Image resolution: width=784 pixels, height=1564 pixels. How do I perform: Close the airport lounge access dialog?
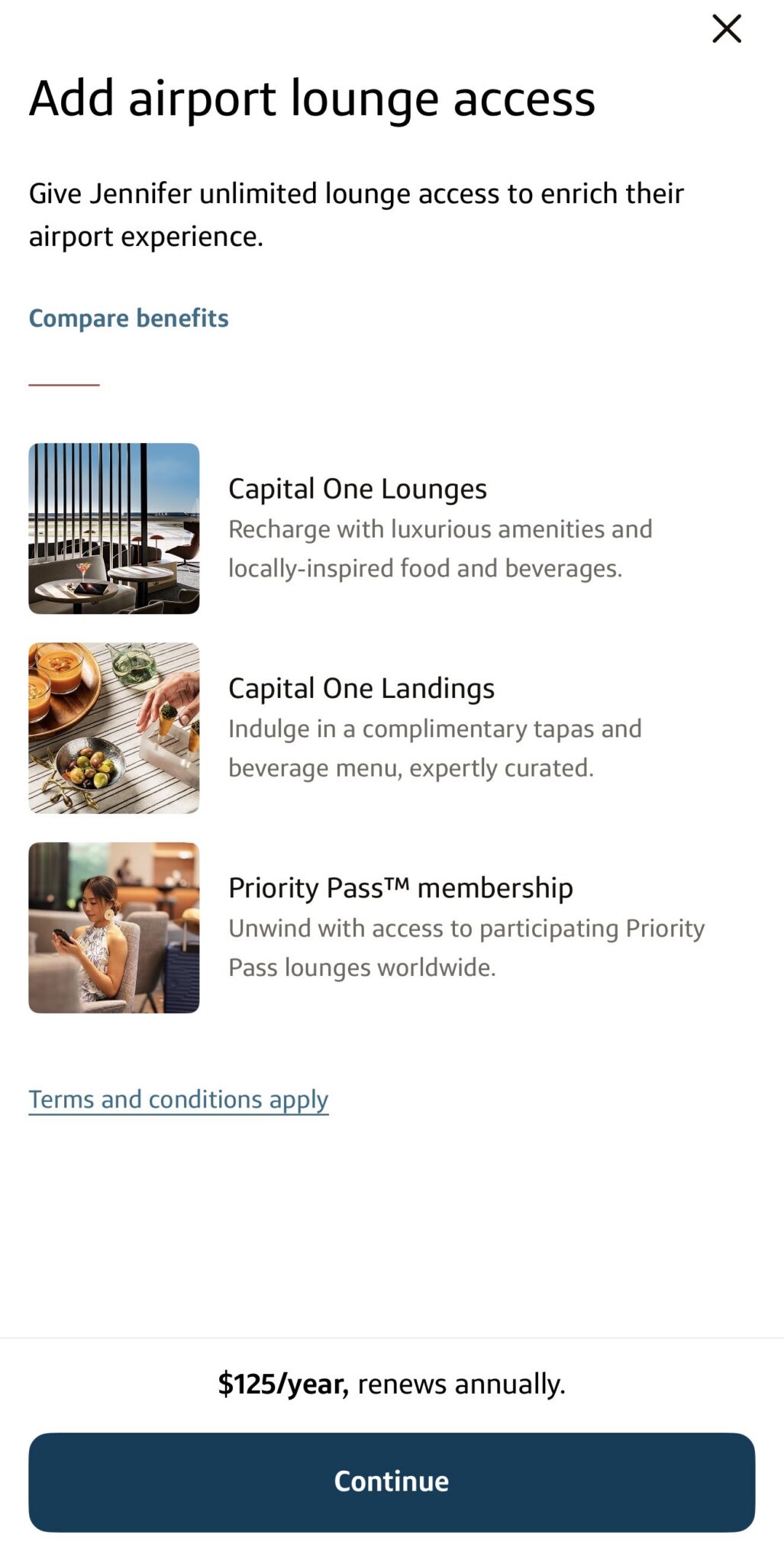(726, 29)
